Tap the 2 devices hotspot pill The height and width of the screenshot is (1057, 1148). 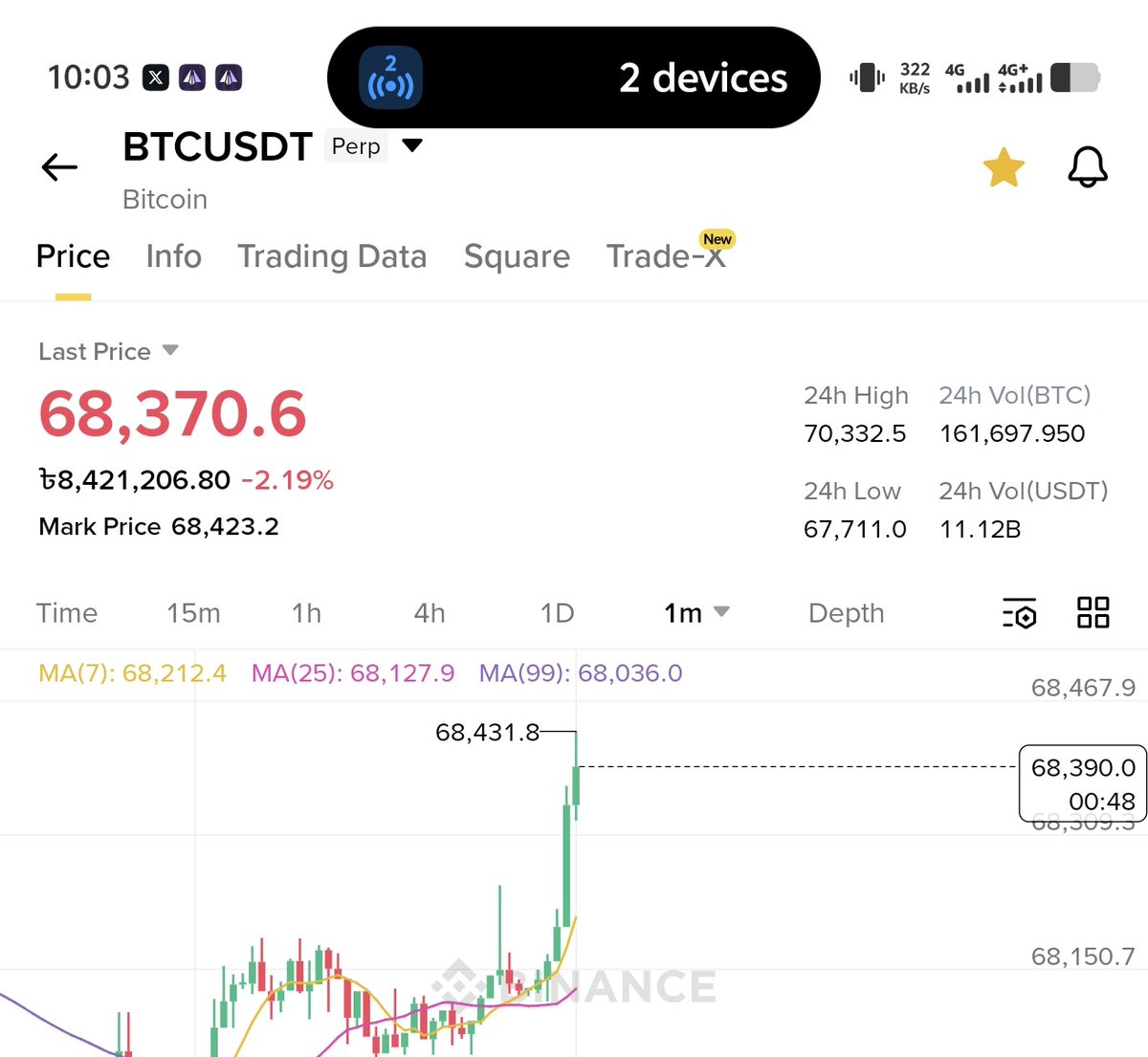coord(573,78)
